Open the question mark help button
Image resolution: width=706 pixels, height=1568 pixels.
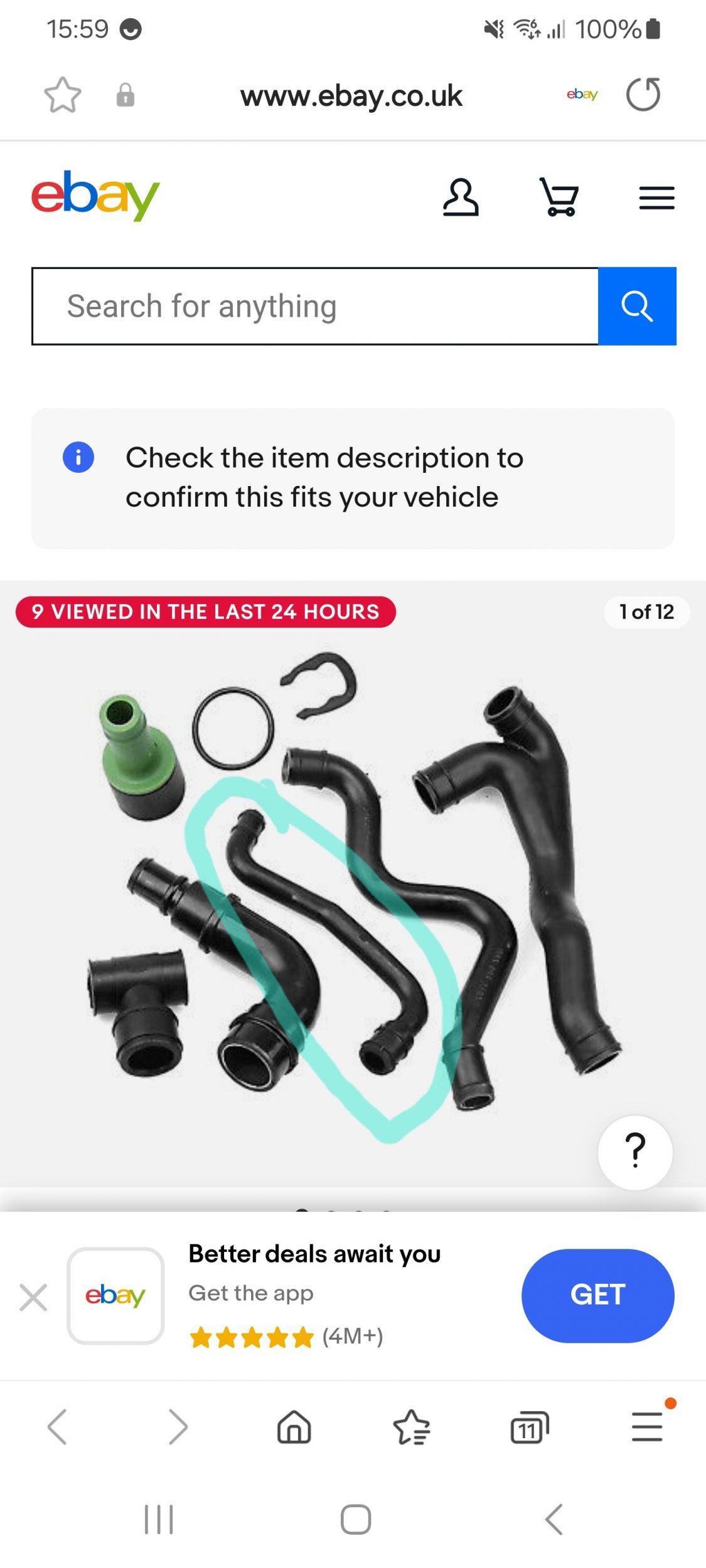click(x=635, y=1152)
